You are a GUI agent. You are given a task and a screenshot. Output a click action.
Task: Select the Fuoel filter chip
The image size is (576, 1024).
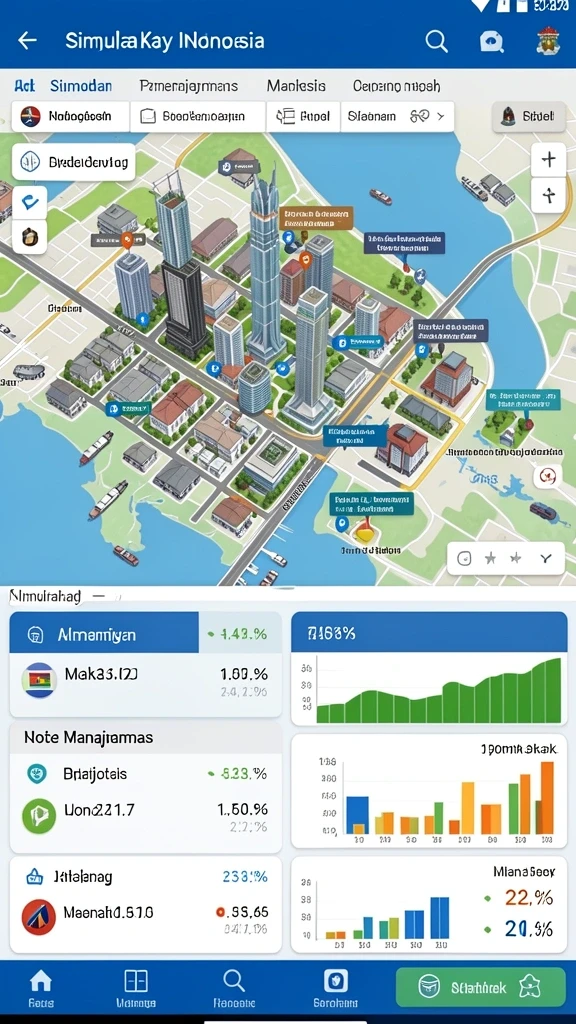coord(303,117)
